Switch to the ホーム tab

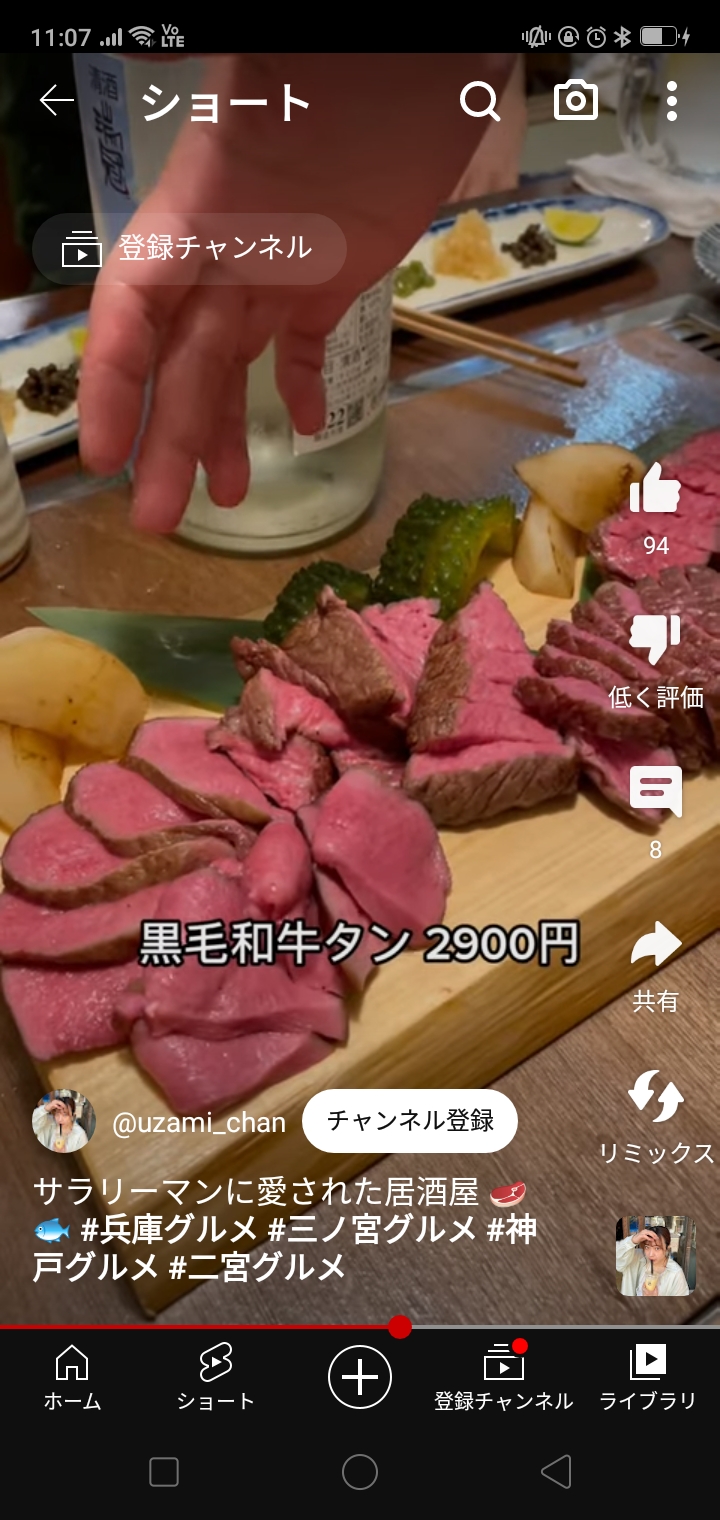[x=72, y=1377]
